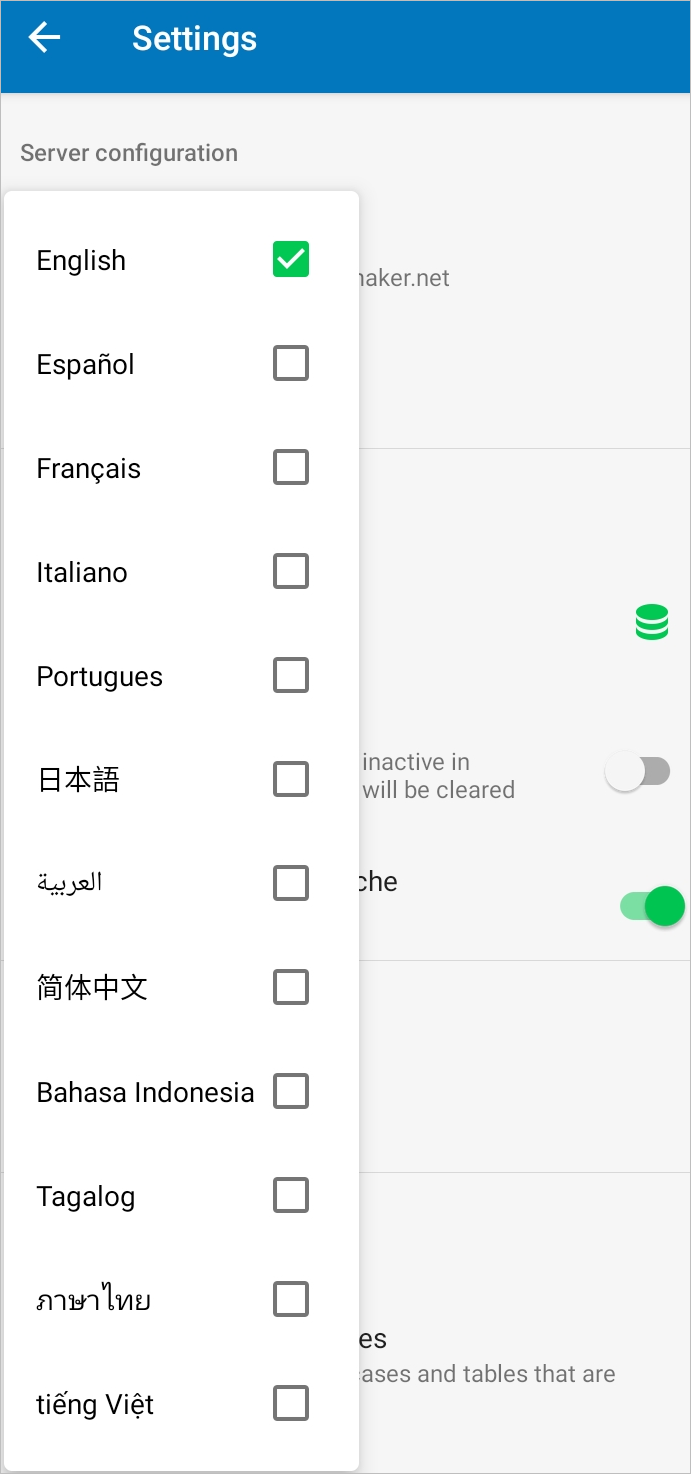Check the Bahasa Indonesia option
This screenshot has width=691, height=1474.
pyautogui.click(x=291, y=1091)
